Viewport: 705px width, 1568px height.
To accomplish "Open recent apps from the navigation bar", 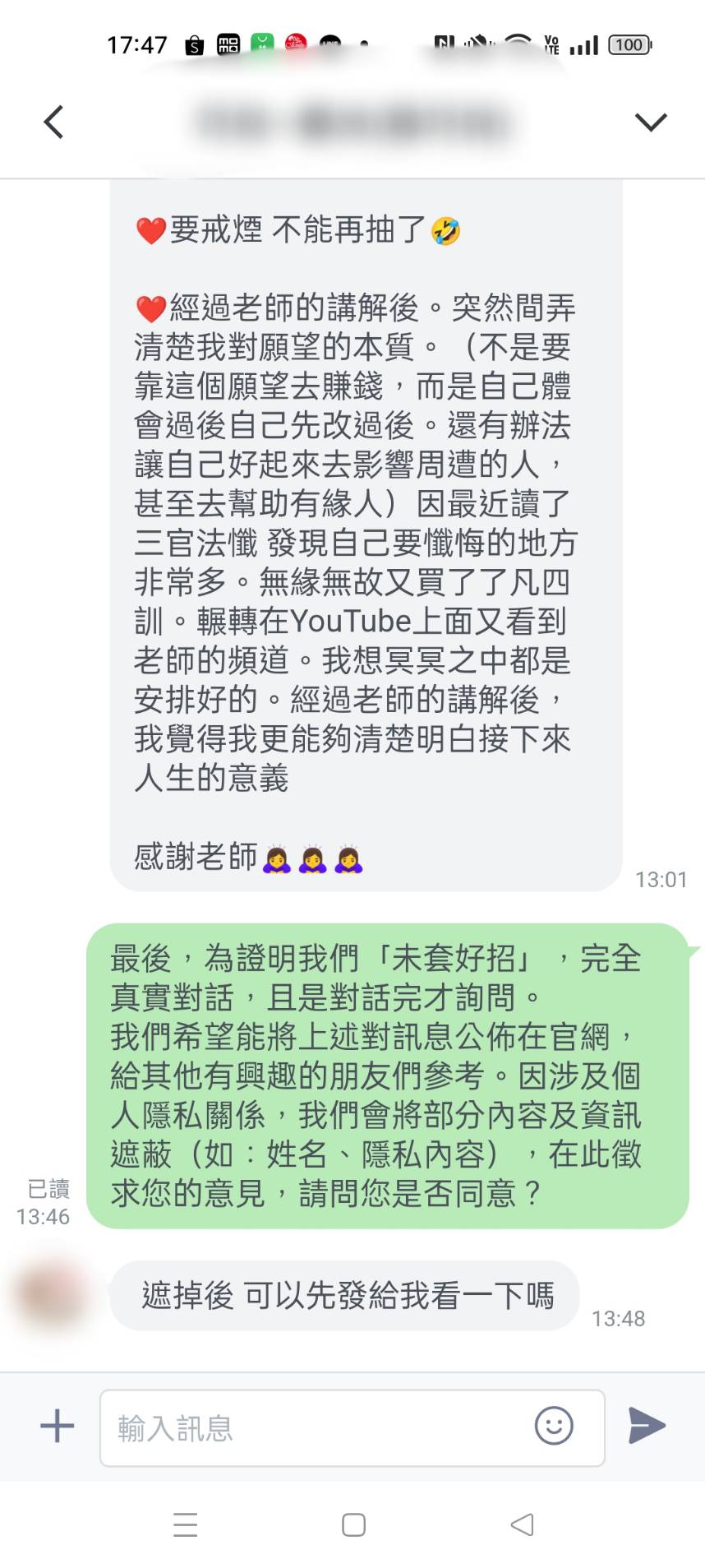I will (186, 1525).
